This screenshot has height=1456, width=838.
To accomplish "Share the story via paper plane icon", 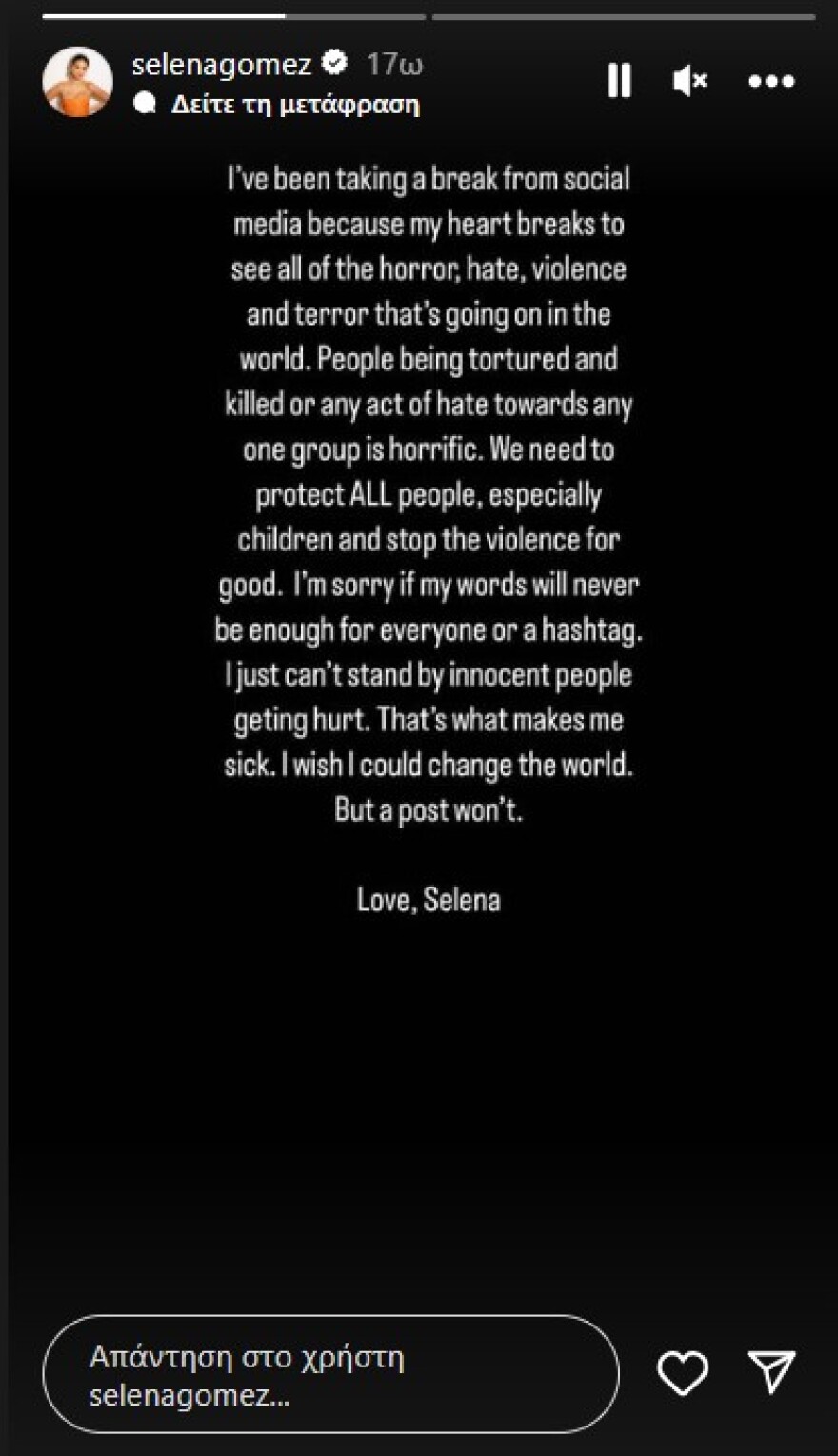I will pos(770,1372).
